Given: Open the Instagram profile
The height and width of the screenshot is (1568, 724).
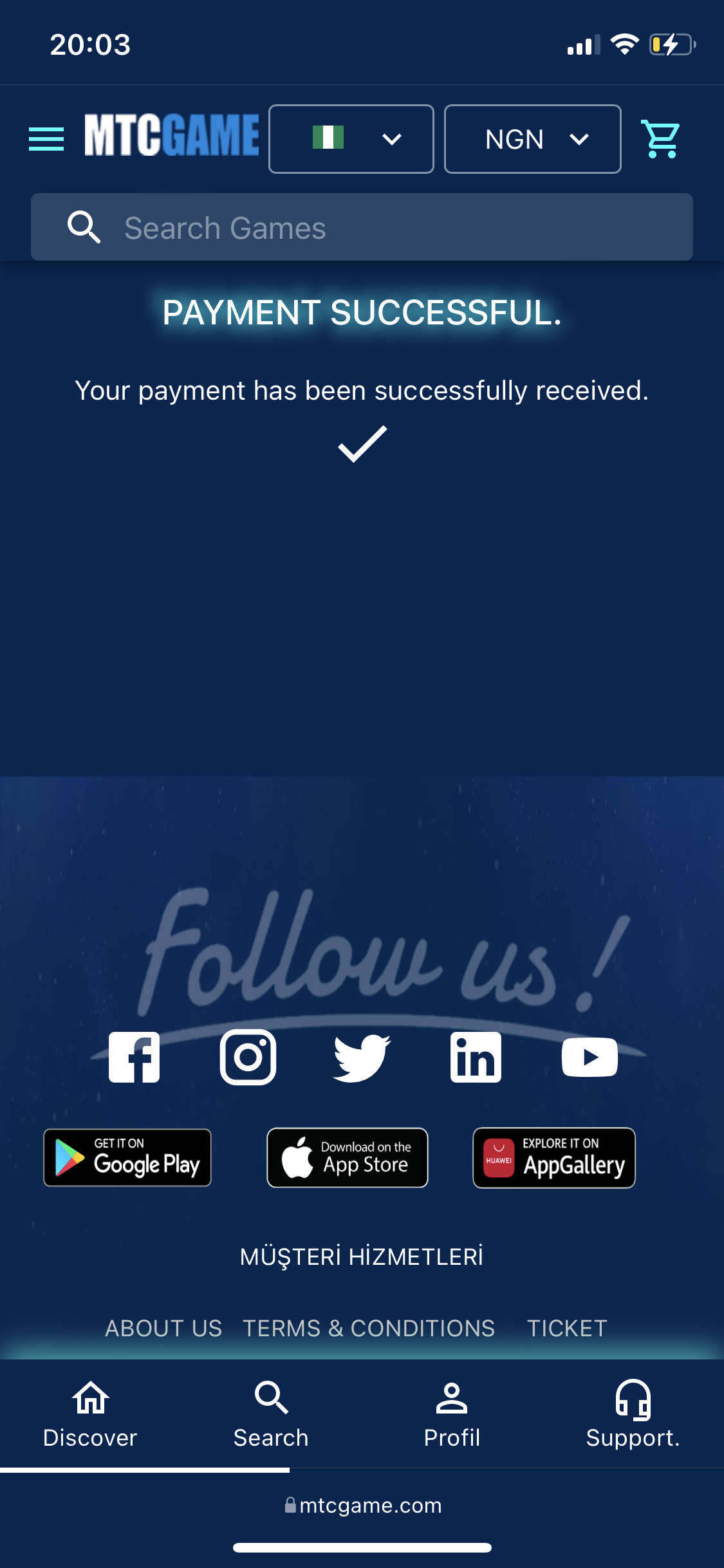Looking at the screenshot, I should point(248,1057).
